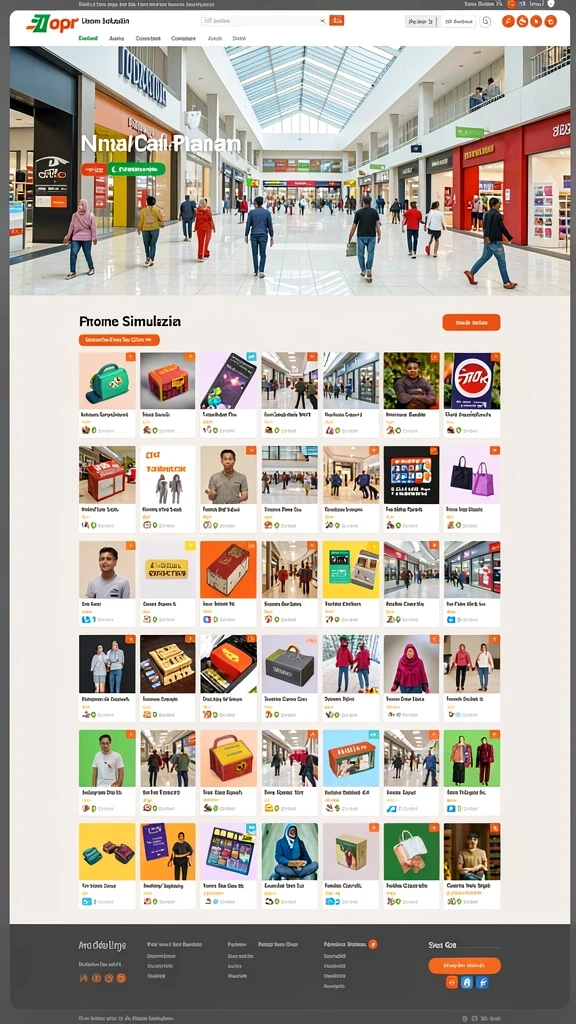This screenshot has height=1024, width=576.
Task: Tap the orange search button beside the search field
Action: [x=336, y=21]
